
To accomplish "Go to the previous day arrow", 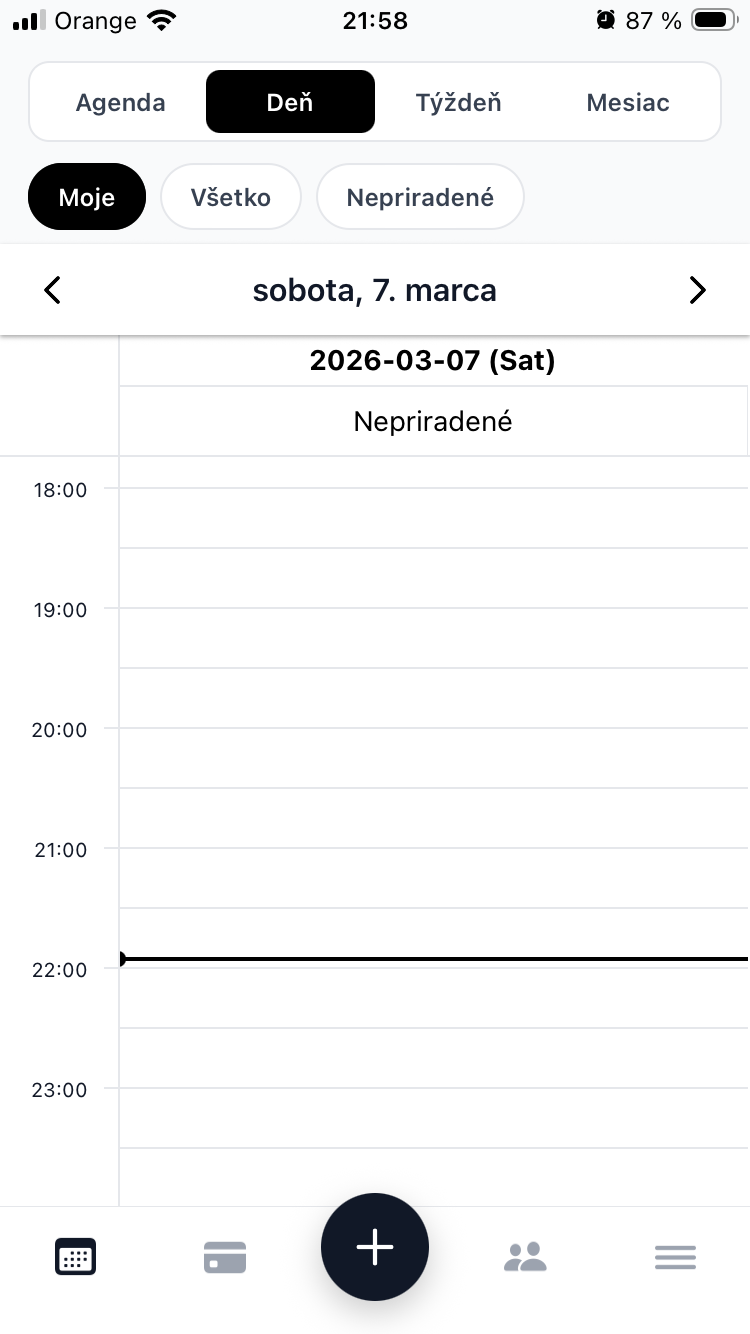I will pyautogui.click(x=53, y=291).
